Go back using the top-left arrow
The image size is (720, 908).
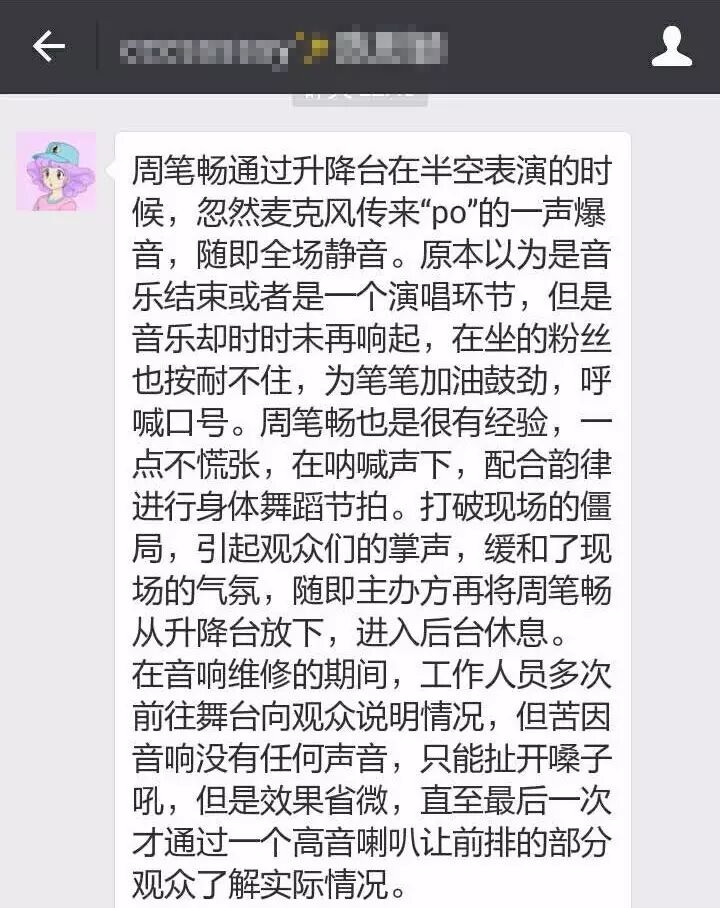(48, 47)
